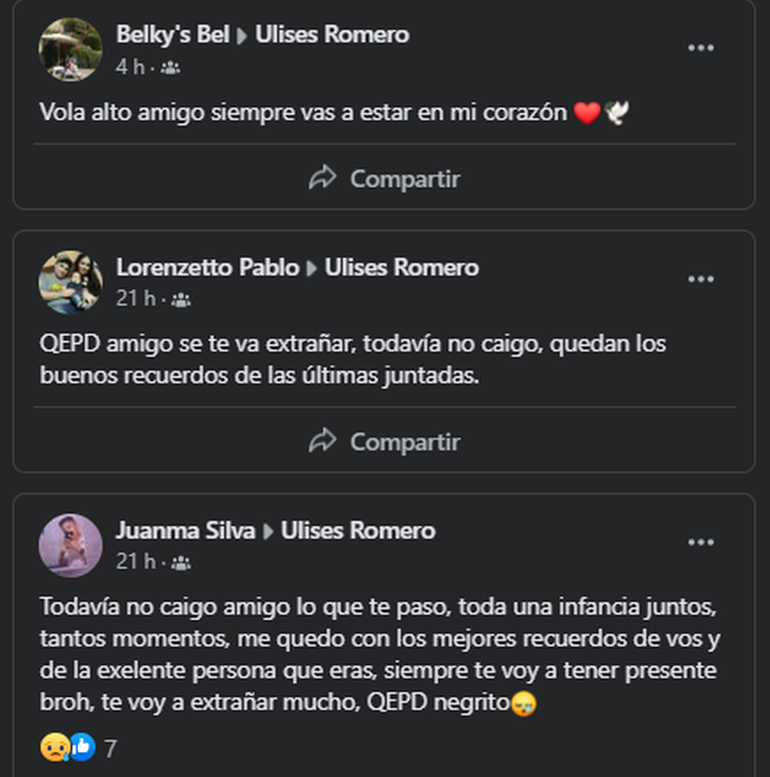Share Belky's Bel post with Compartir
Viewport: 770px width, 777px height.
click(384, 179)
